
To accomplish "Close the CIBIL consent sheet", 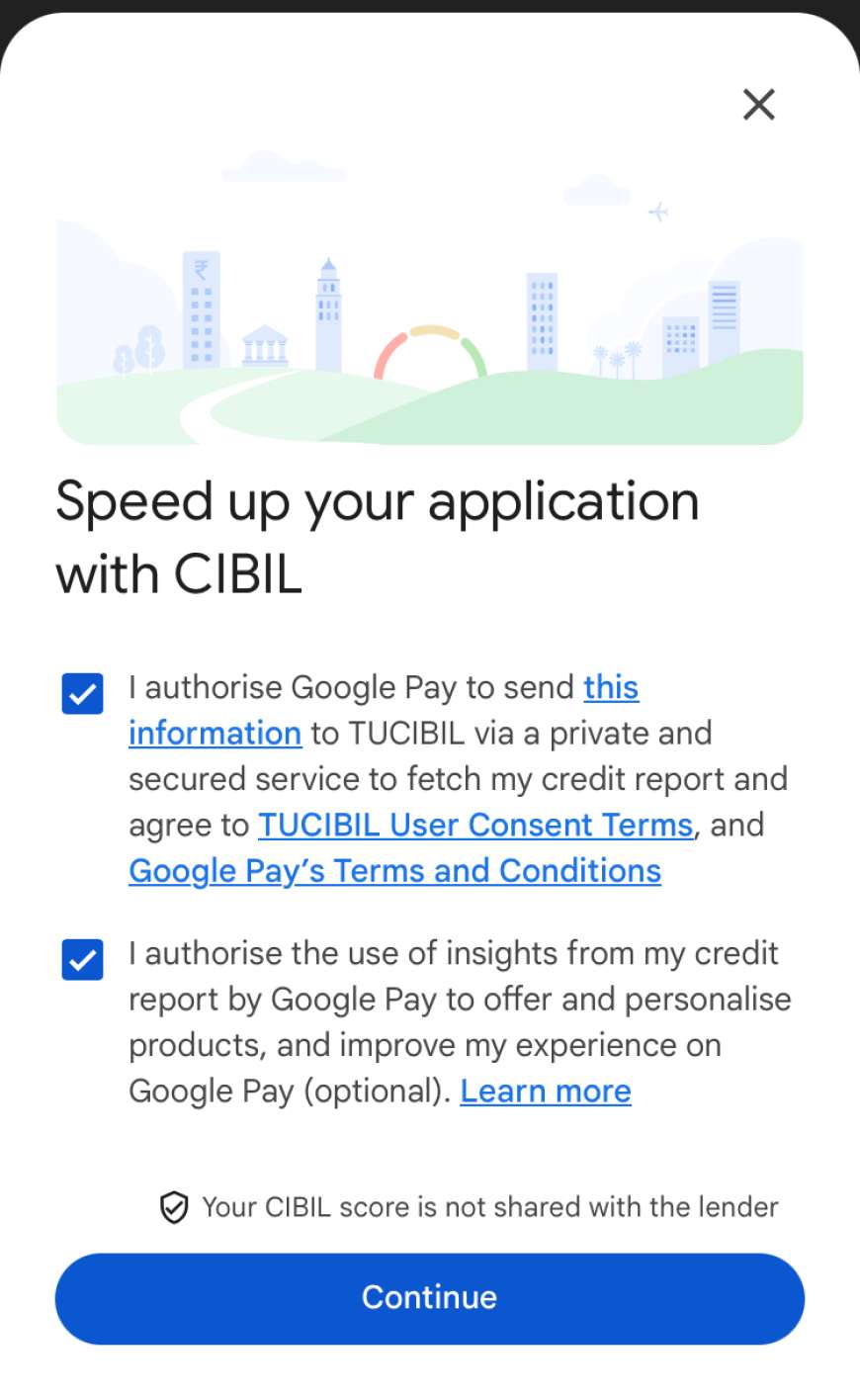I will click(758, 104).
